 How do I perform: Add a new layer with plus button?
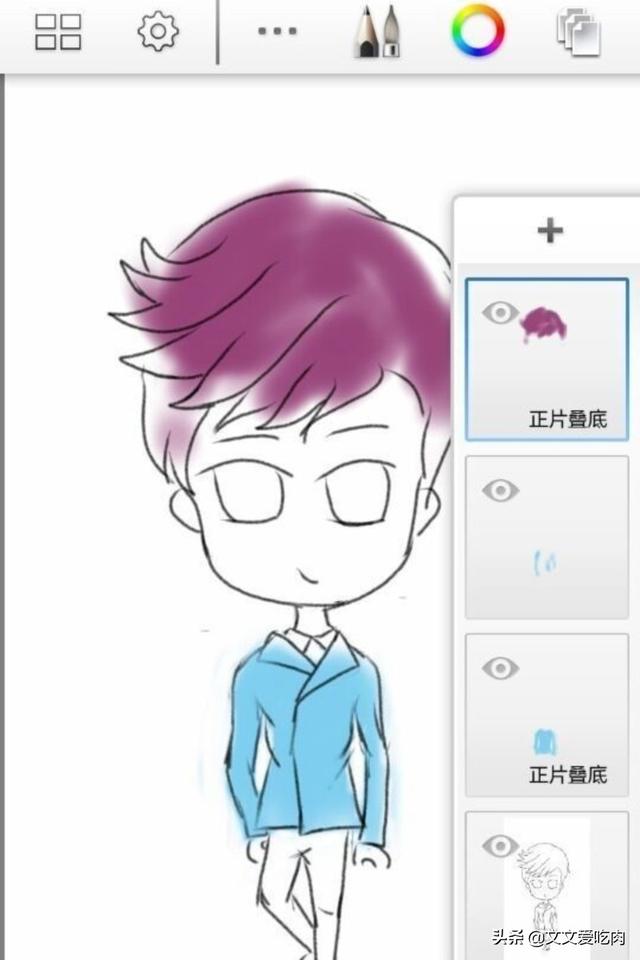[x=549, y=232]
